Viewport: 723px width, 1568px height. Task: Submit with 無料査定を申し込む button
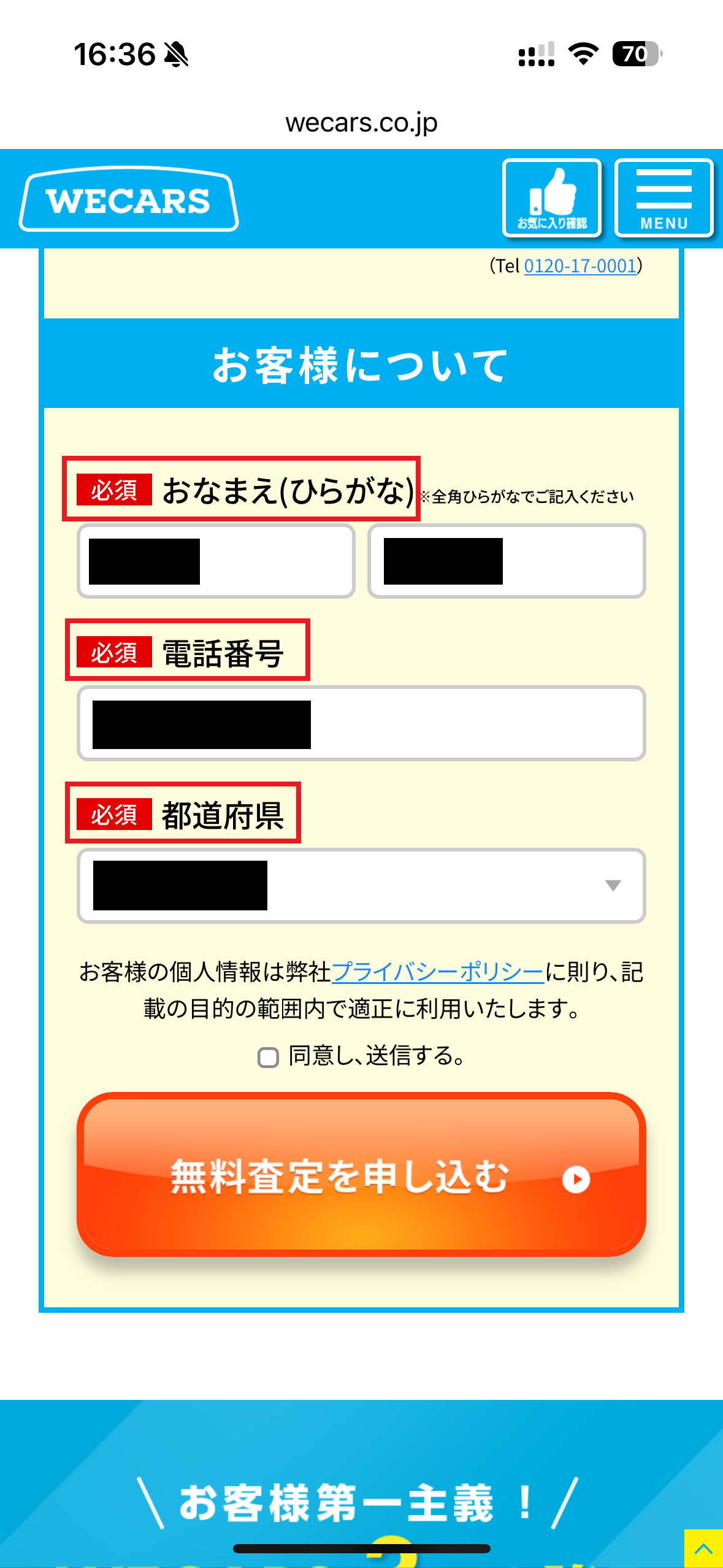[x=361, y=1175]
